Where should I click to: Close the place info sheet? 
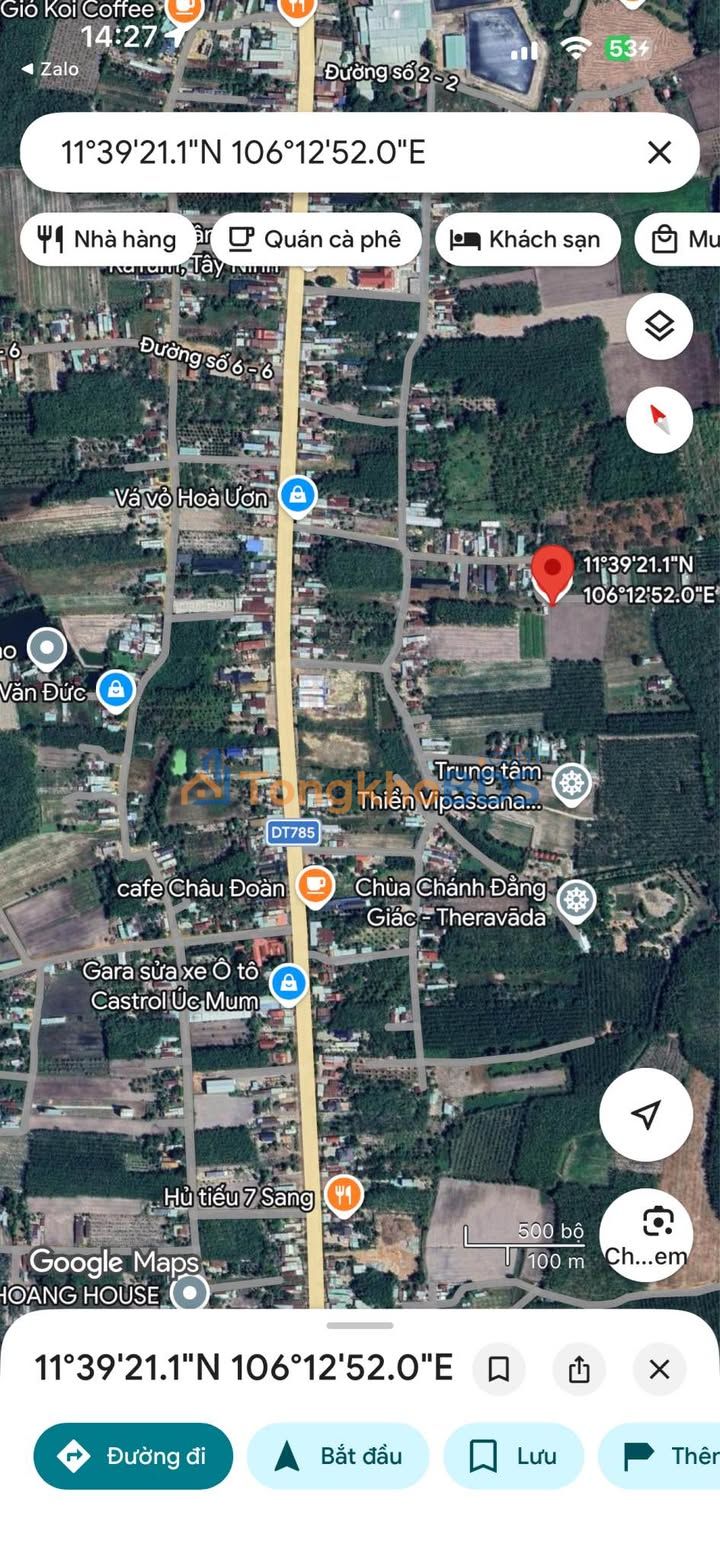tap(659, 1369)
